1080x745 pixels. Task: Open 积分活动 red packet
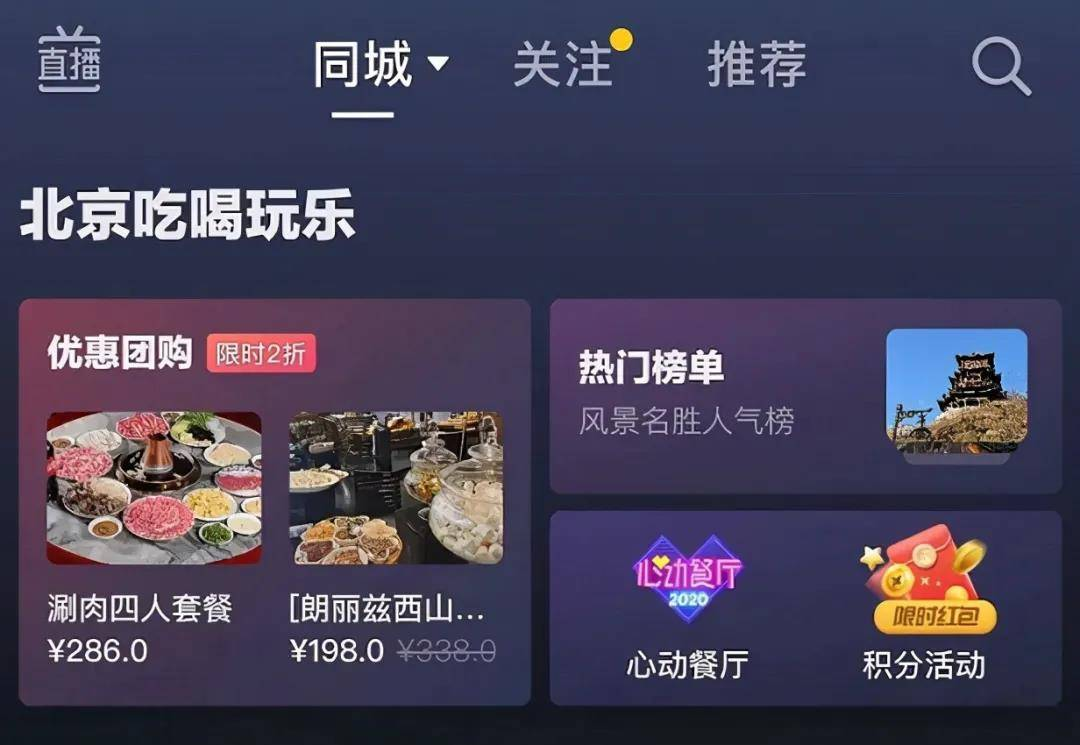coord(924,607)
